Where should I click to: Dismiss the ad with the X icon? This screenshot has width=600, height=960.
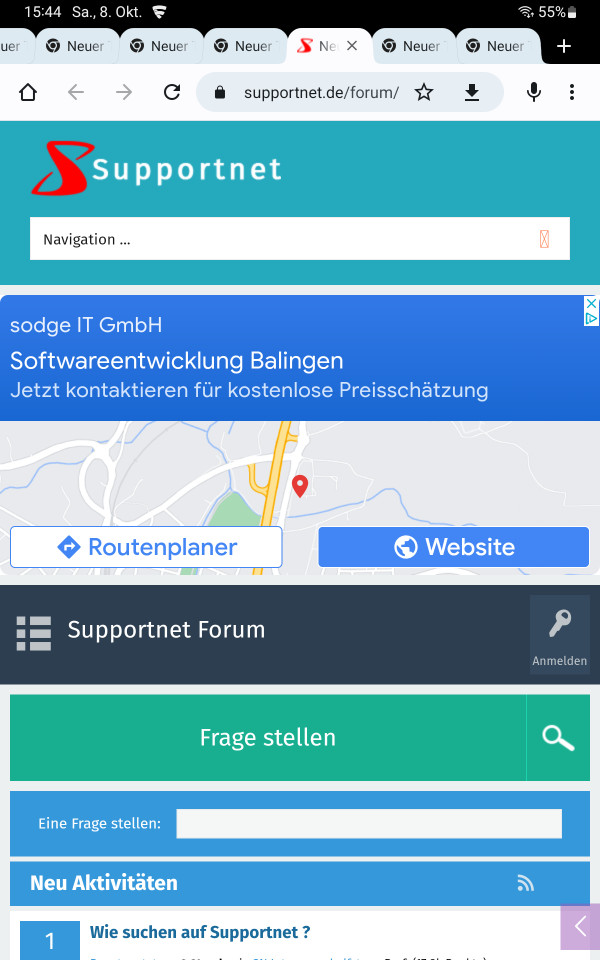[x=591, y=304]
